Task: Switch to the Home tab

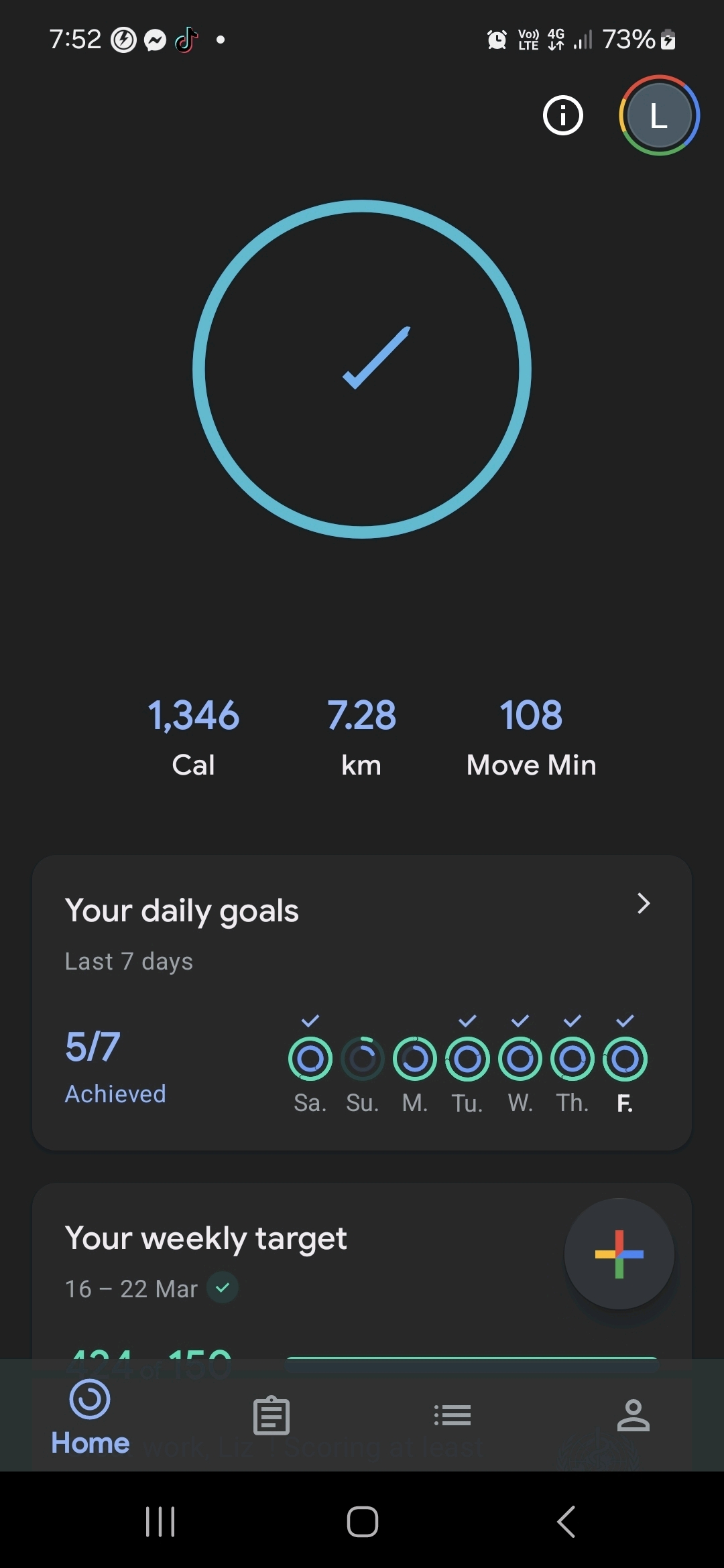Action: point(90,1417)
